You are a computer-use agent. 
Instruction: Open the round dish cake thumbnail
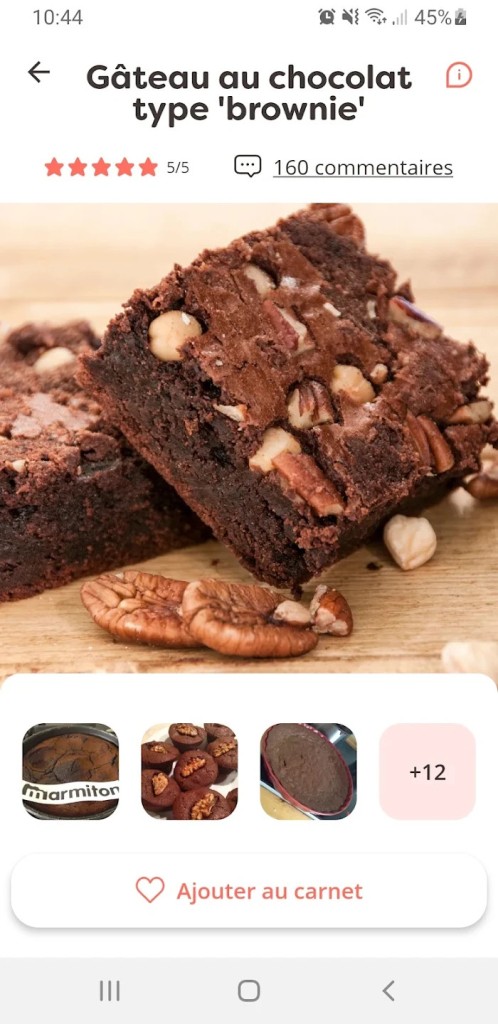[x=308, y=771]
